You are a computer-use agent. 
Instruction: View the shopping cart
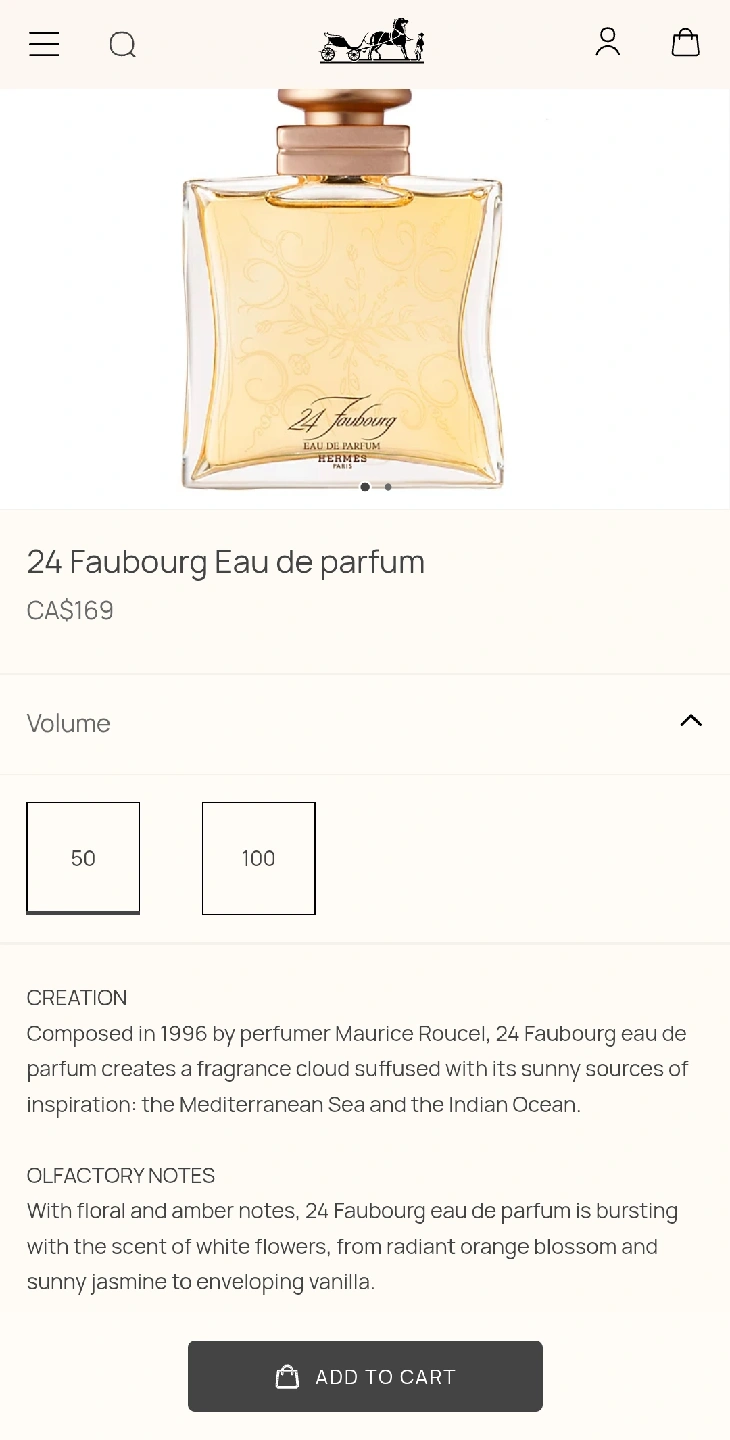[685, 42]
